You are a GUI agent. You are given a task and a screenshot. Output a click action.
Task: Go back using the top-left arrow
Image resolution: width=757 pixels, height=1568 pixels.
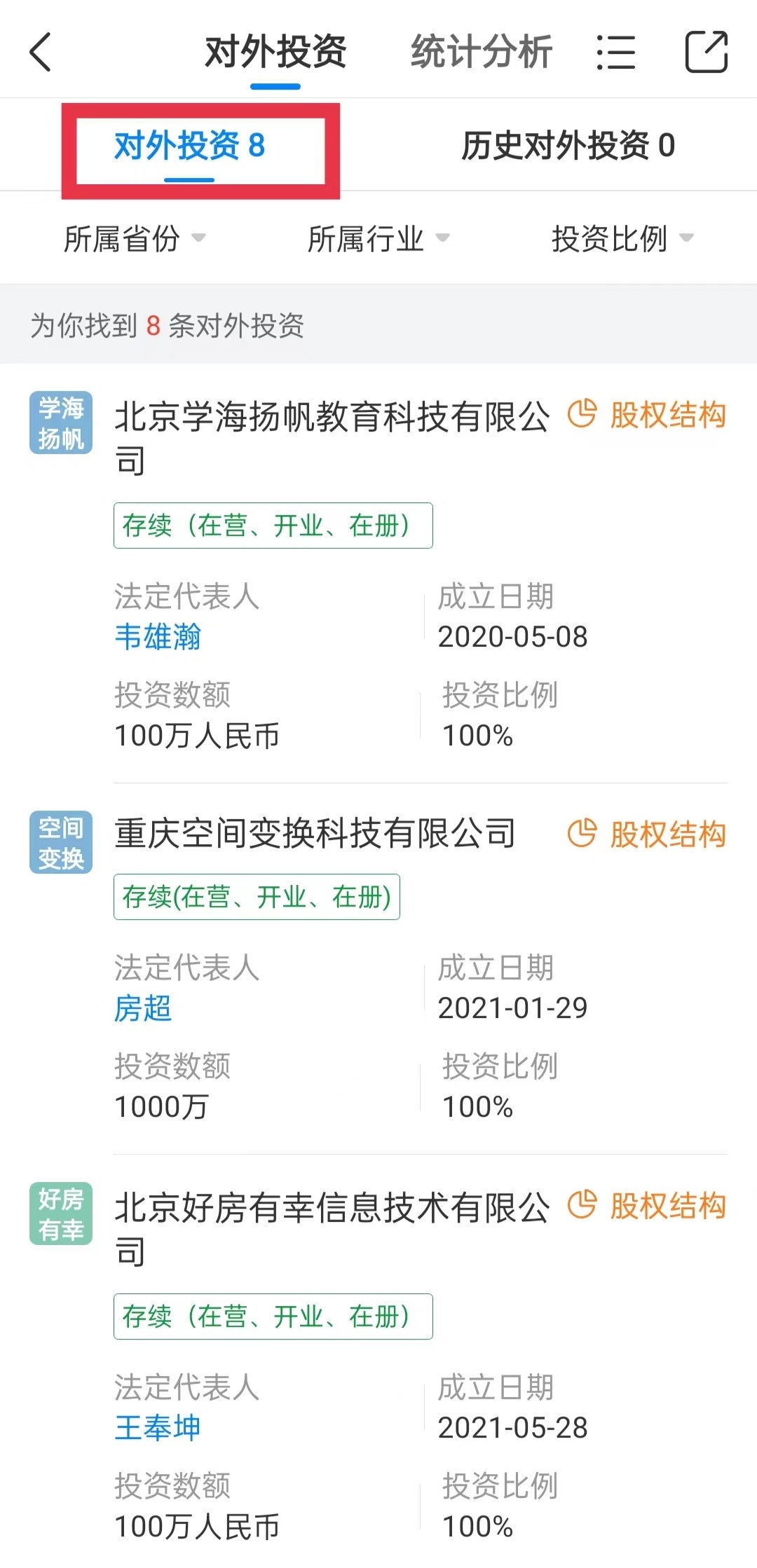coord(41,52)
